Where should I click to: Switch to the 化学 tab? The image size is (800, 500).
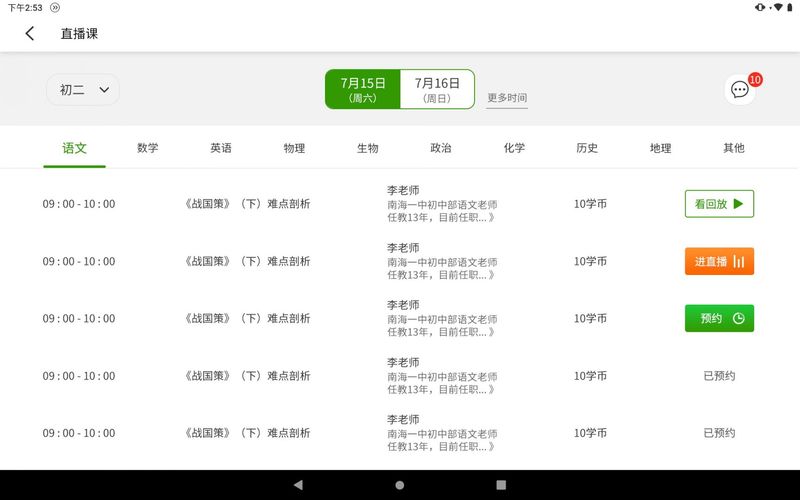click(514, 148)
